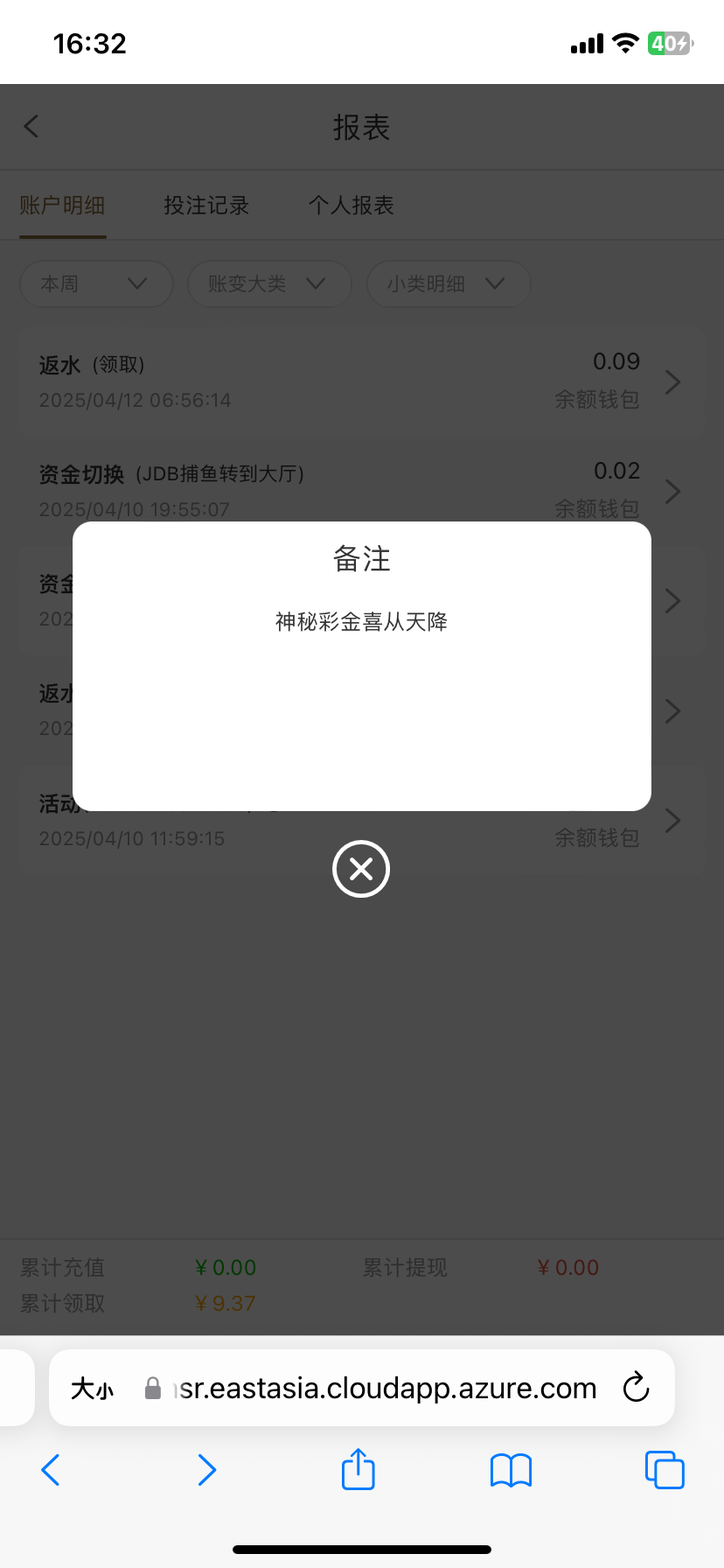Select the 账户明细 tab
This screenshot has height=1568, width=724.
[62, 206]
